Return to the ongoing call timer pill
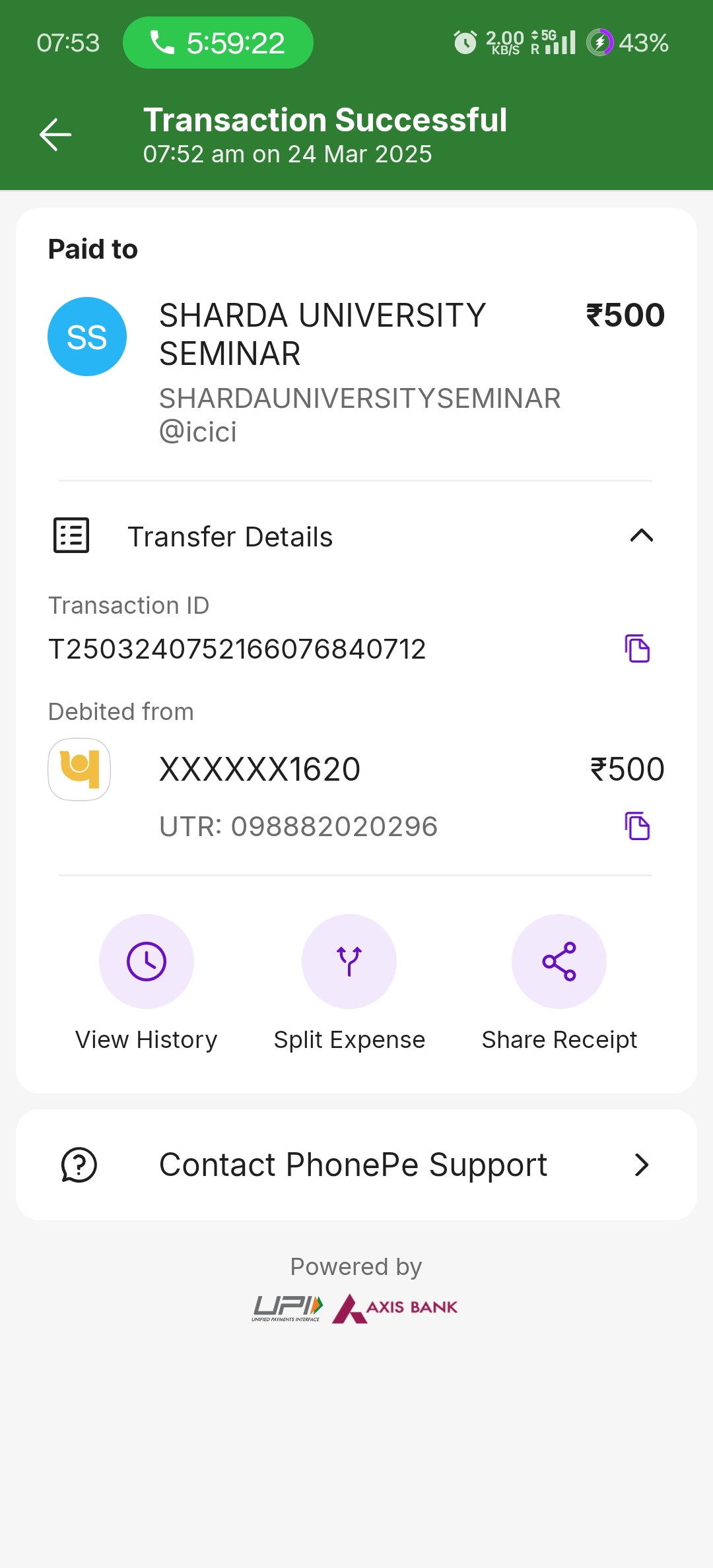713x1568 pixels. point(218,43)
